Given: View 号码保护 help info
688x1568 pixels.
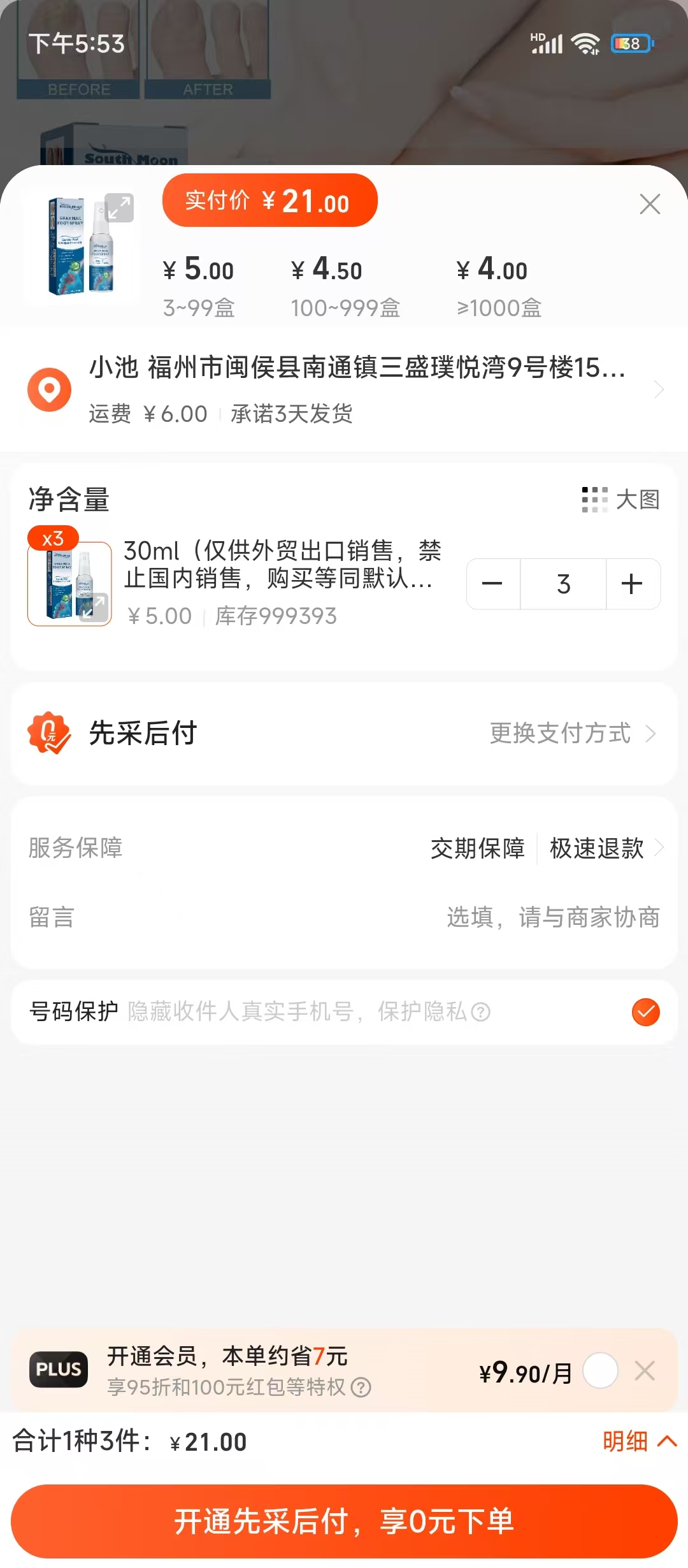Looking at the screenshot, I should (481, 1012).
